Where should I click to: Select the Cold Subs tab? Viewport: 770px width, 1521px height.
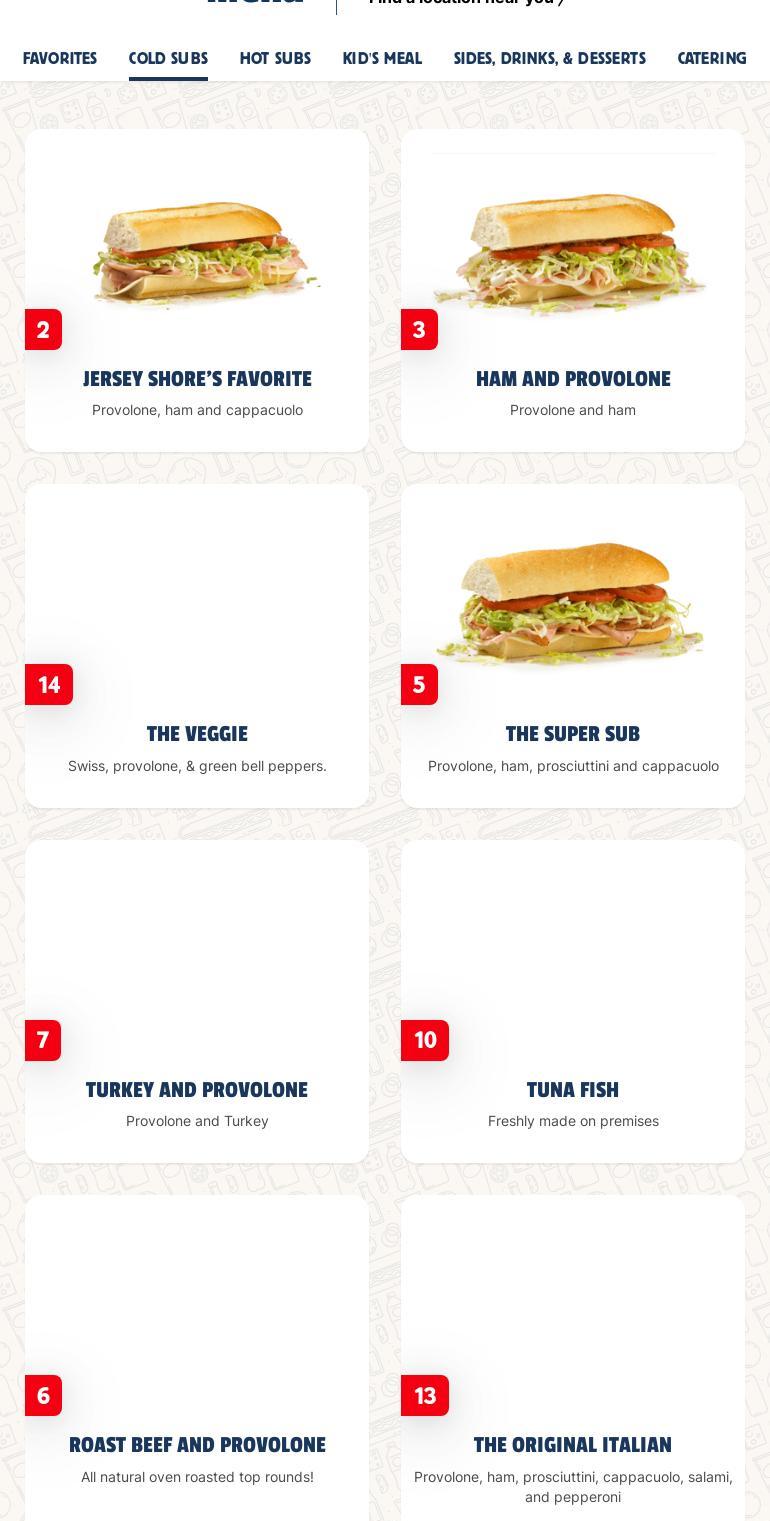point(168,58)
